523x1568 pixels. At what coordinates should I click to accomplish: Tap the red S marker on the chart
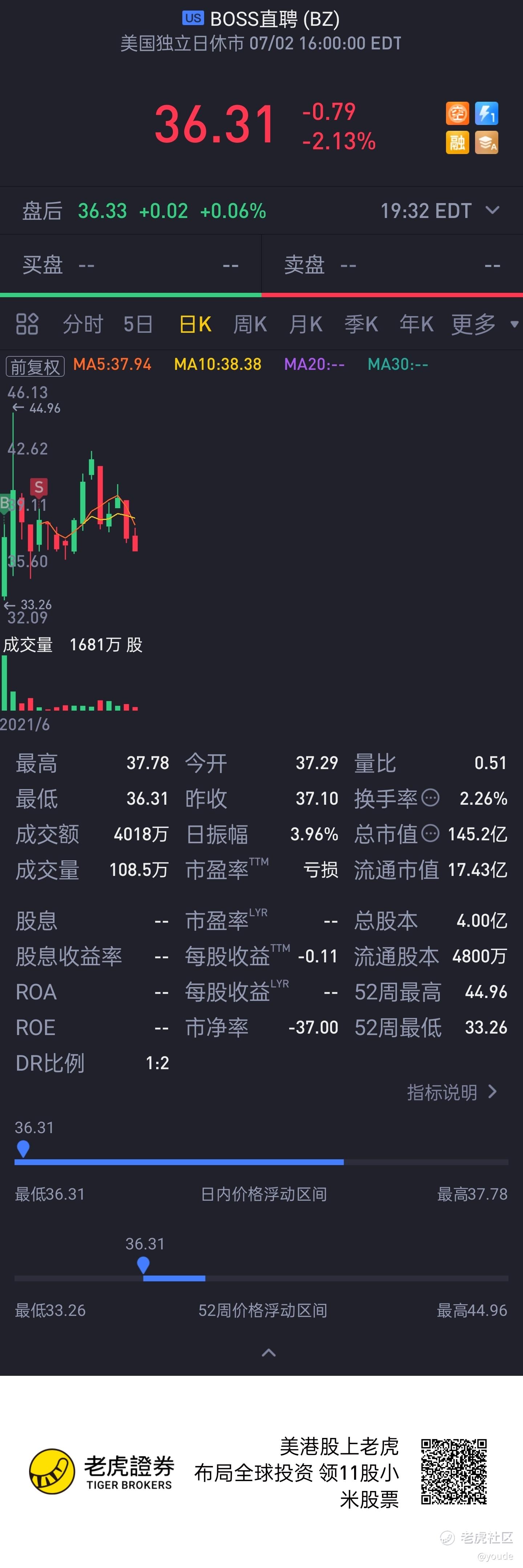tap(39, 487)
